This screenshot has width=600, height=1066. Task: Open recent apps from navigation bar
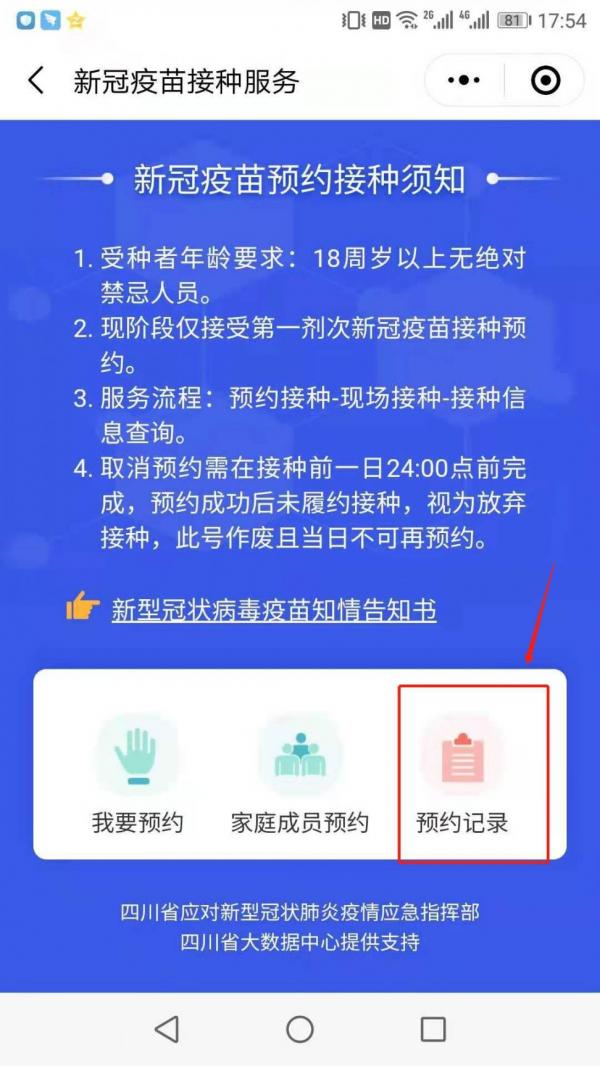[433, 1029]
